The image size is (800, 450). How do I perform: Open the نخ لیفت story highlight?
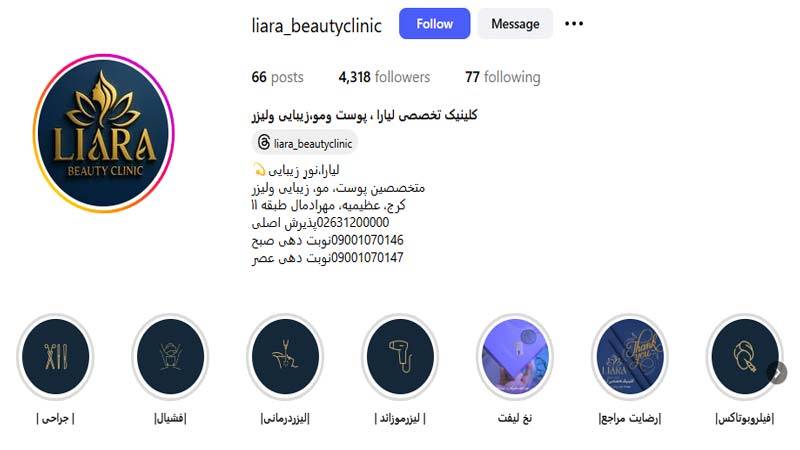coord(514,357)
